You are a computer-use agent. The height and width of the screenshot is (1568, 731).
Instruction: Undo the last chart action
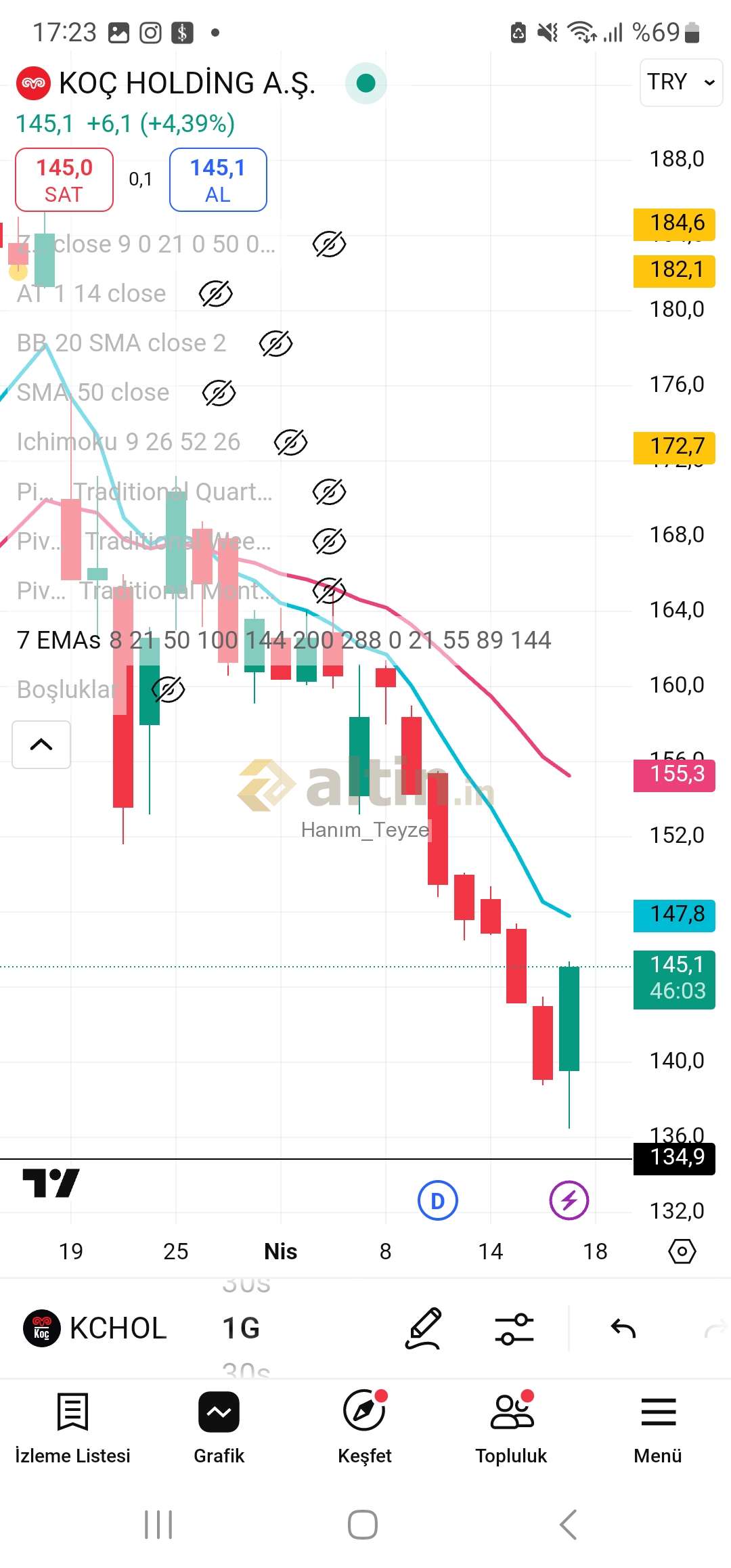pos(623,1328)
